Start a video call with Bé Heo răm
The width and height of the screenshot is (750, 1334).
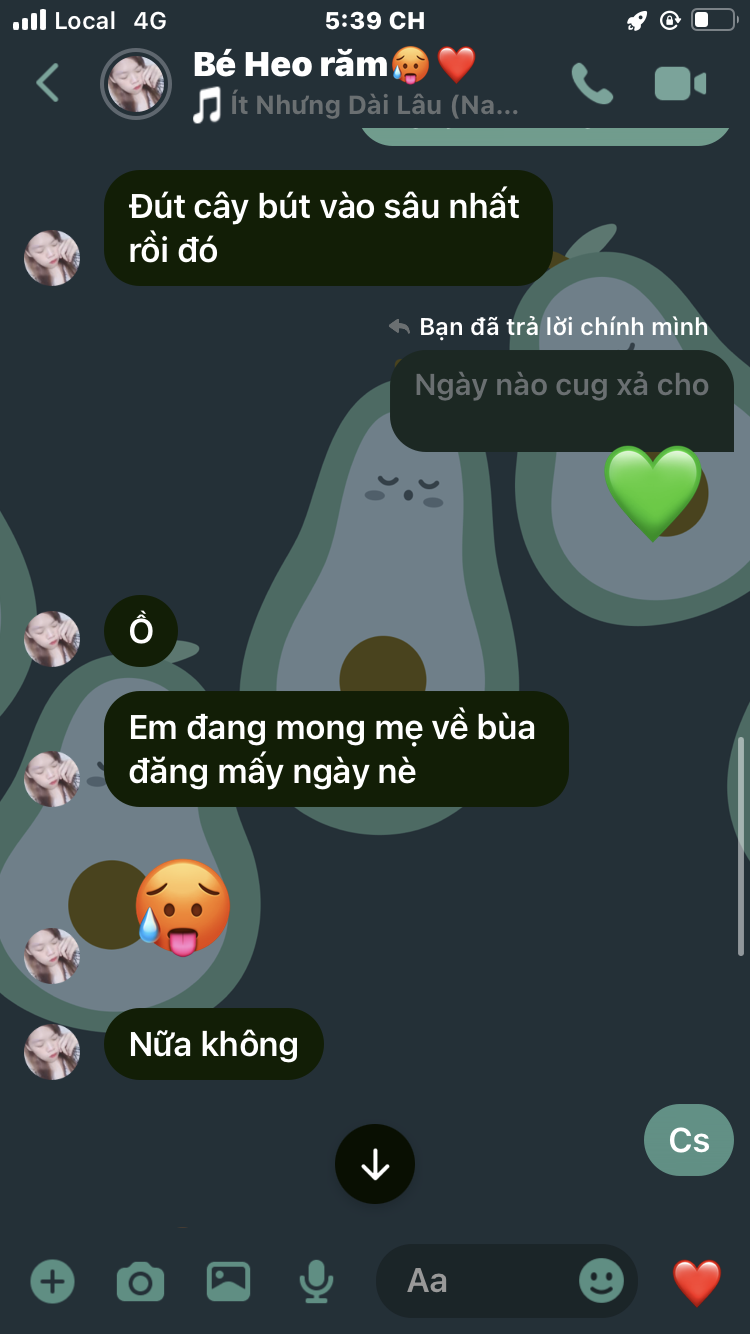coord(680,84)
